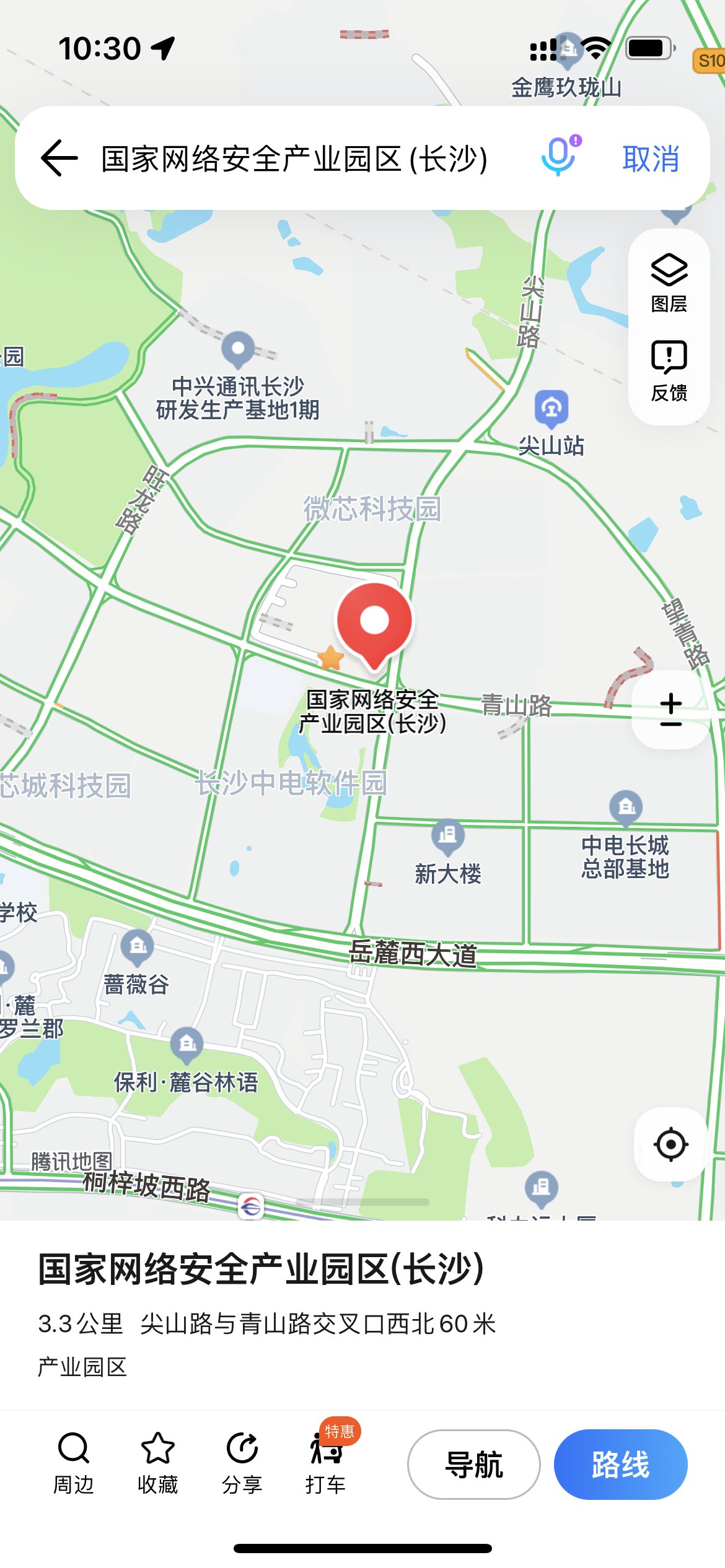The width and height of the screenshot is (725, 1568).
Task: Tap the 中电长城总部基地 map marker
Action: (x=626, y=807)
